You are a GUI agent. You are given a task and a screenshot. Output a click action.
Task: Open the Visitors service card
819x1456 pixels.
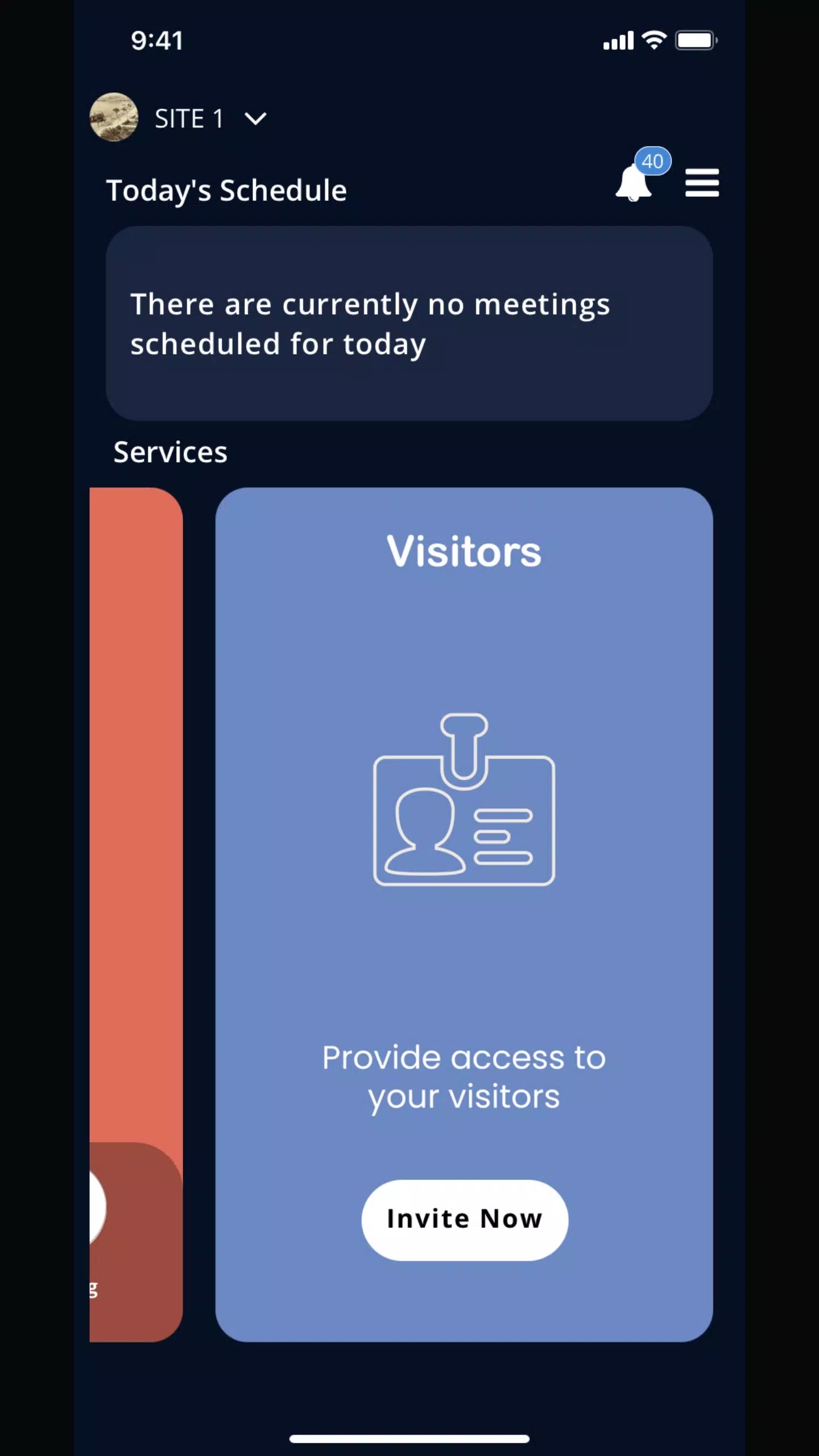[464, 914]
